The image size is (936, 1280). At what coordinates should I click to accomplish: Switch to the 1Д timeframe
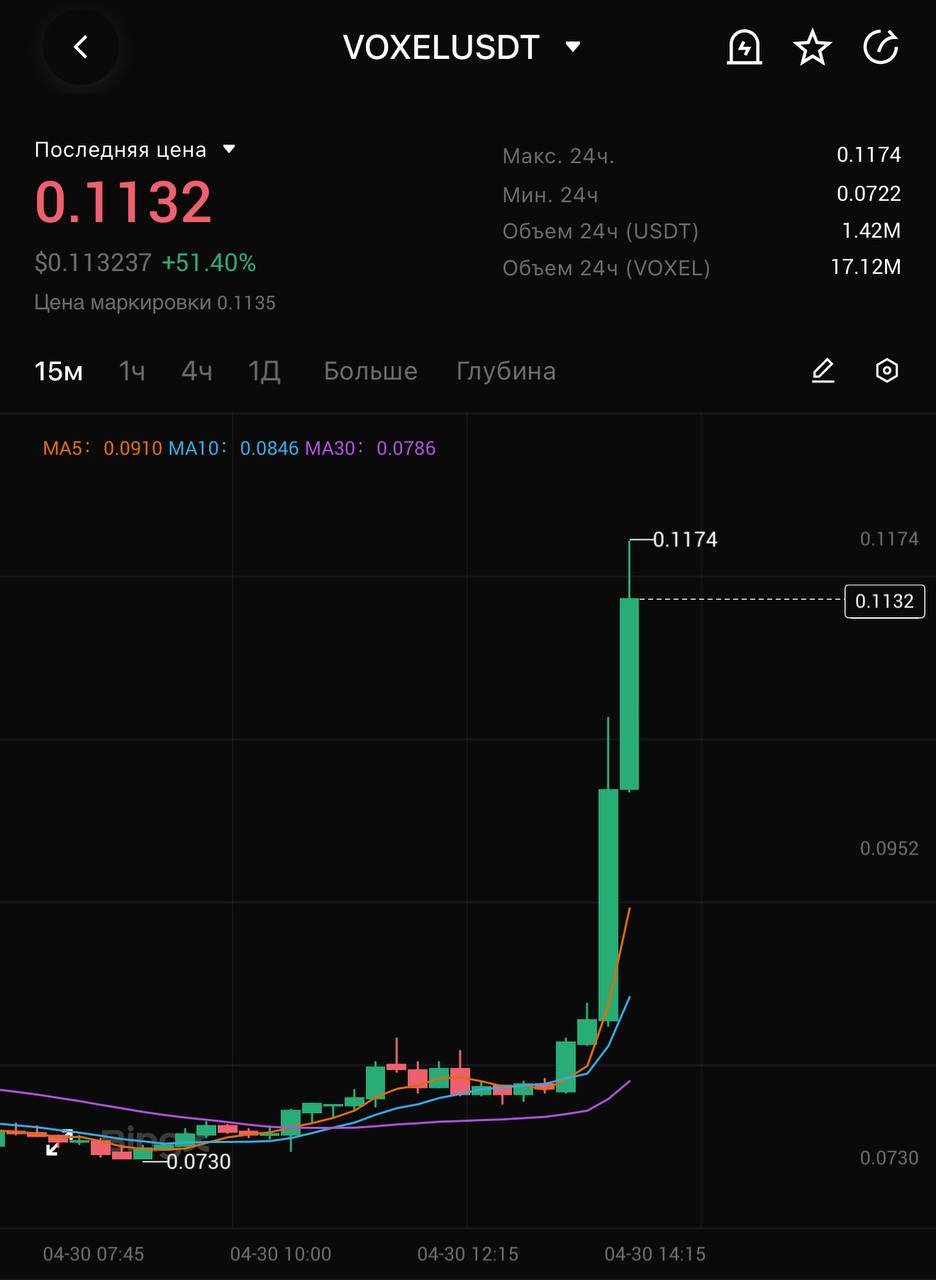[x=264, y=371]
